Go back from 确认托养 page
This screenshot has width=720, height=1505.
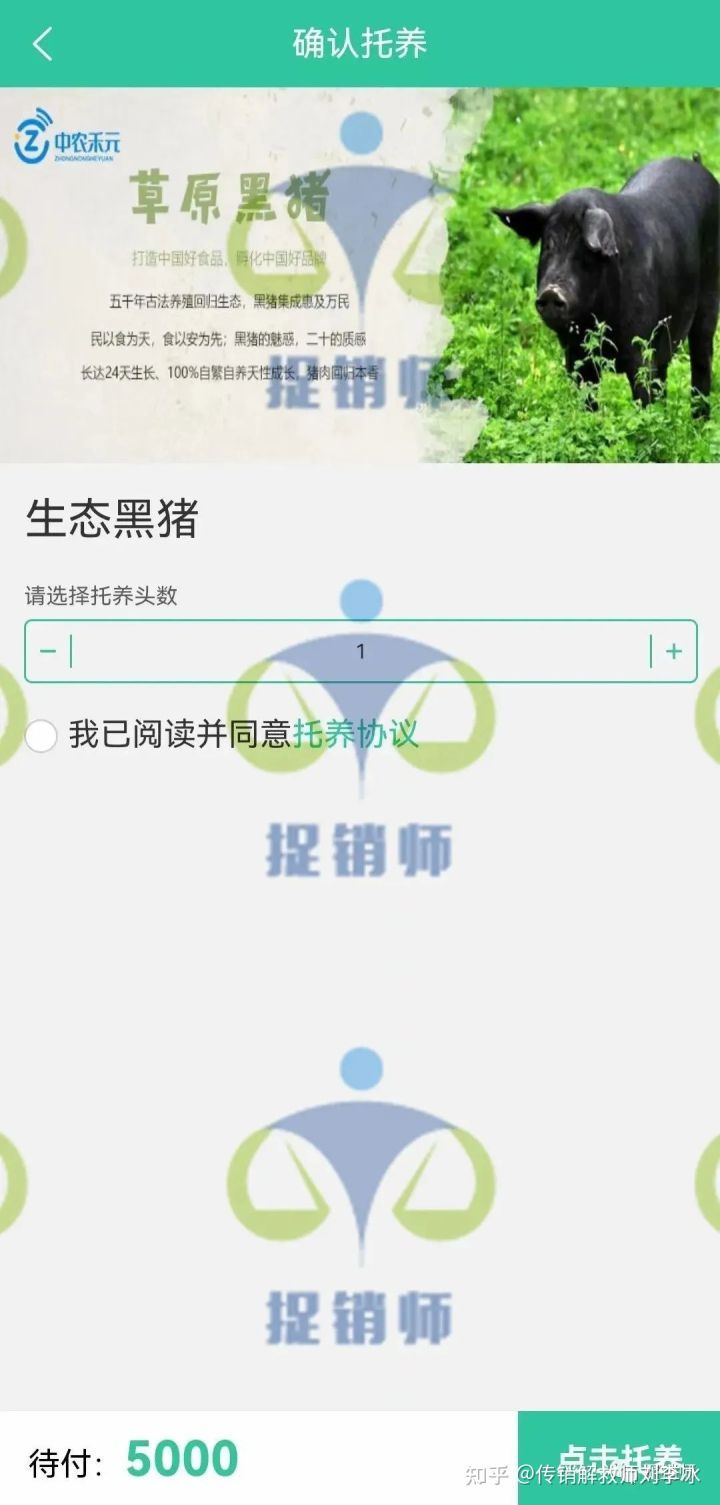[x=42, y=44]
